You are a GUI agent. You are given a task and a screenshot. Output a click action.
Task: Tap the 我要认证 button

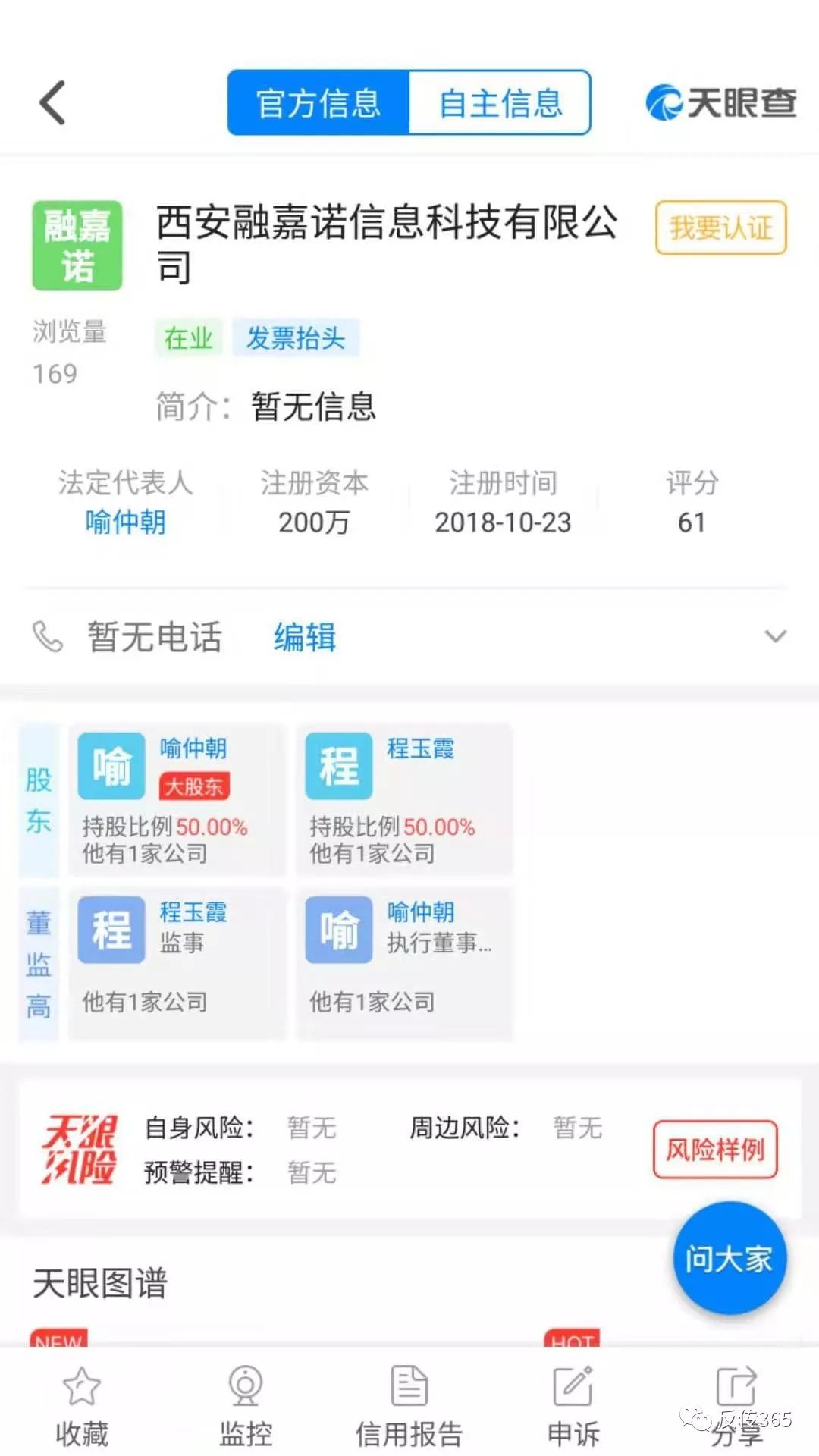(x=720, y=227)
